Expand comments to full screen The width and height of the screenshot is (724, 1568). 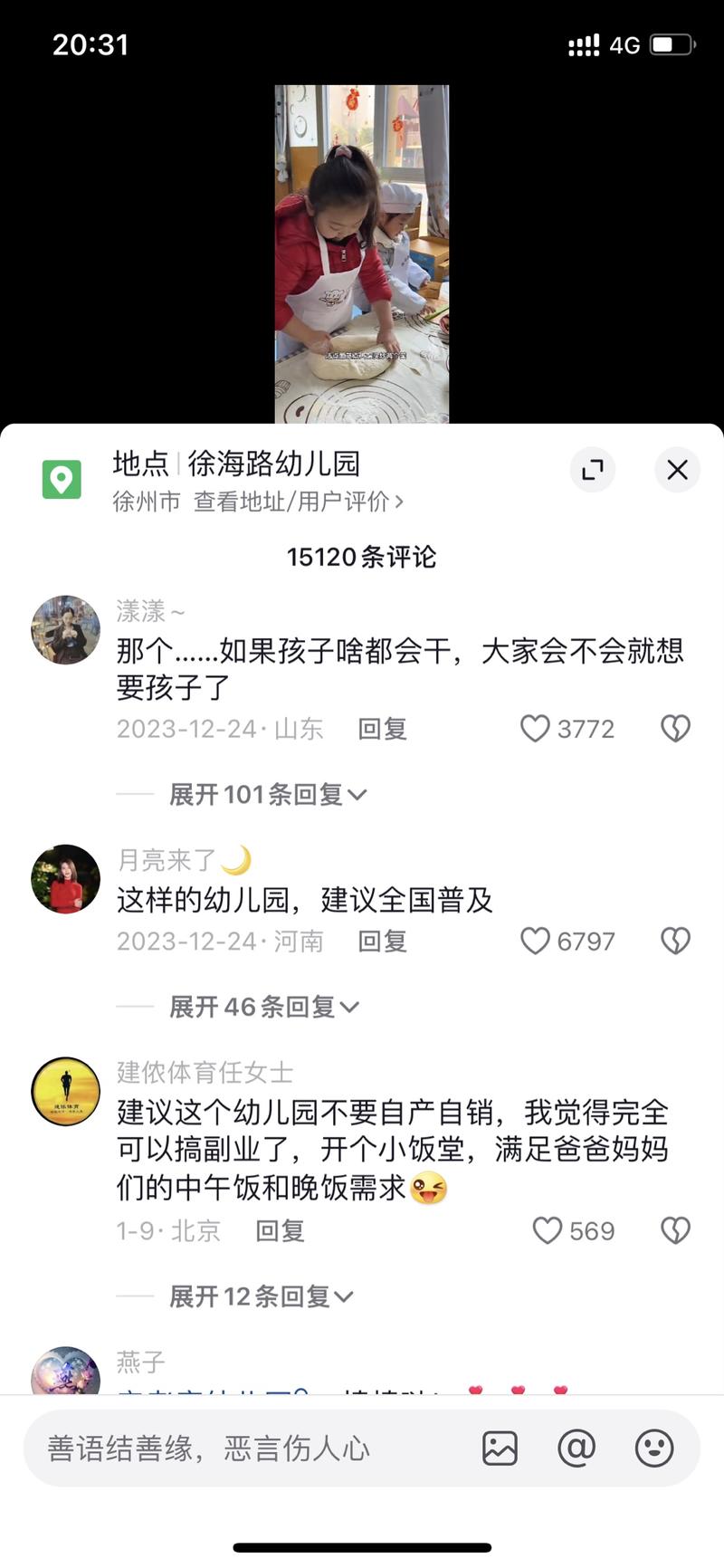tap(593, 470)
